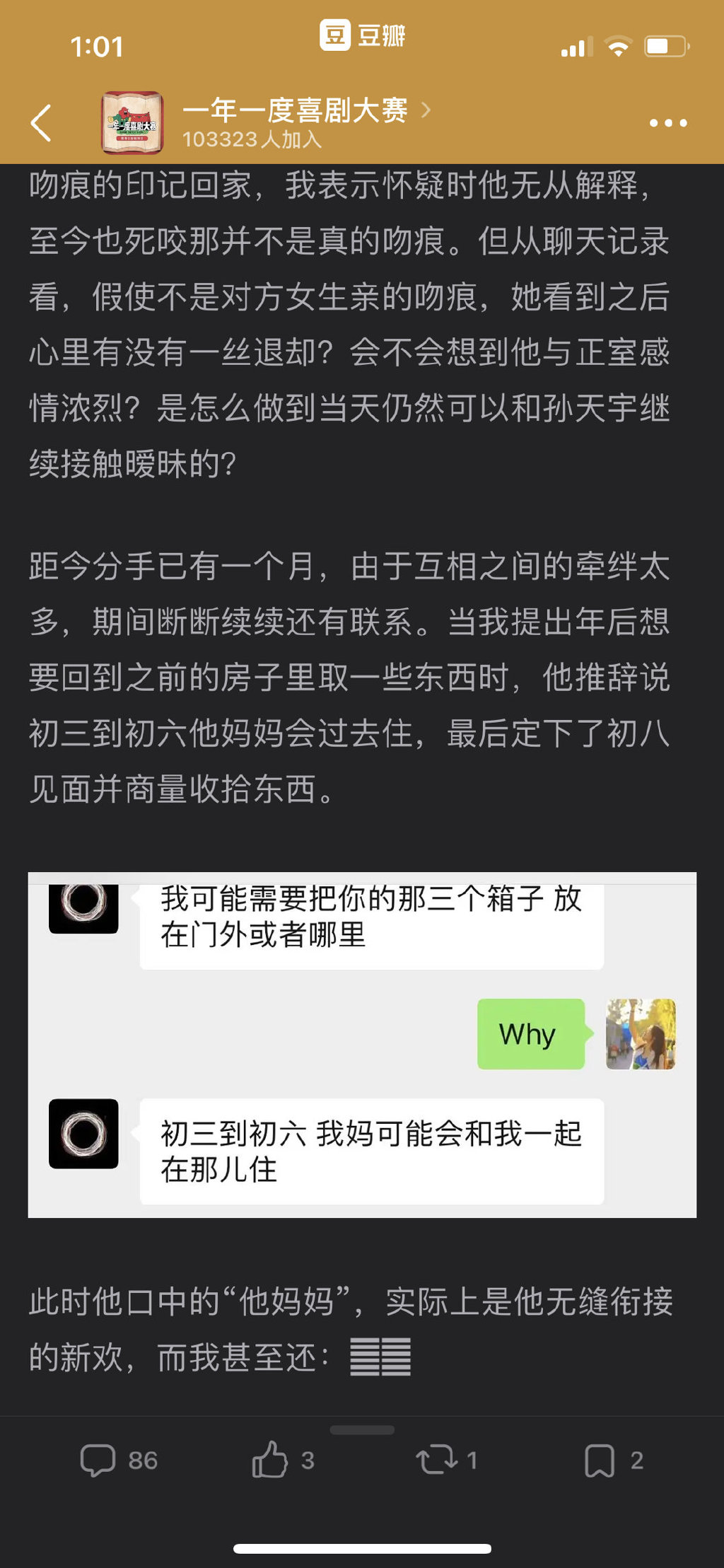Repost this post via the repost icon

click(445, 1460)
